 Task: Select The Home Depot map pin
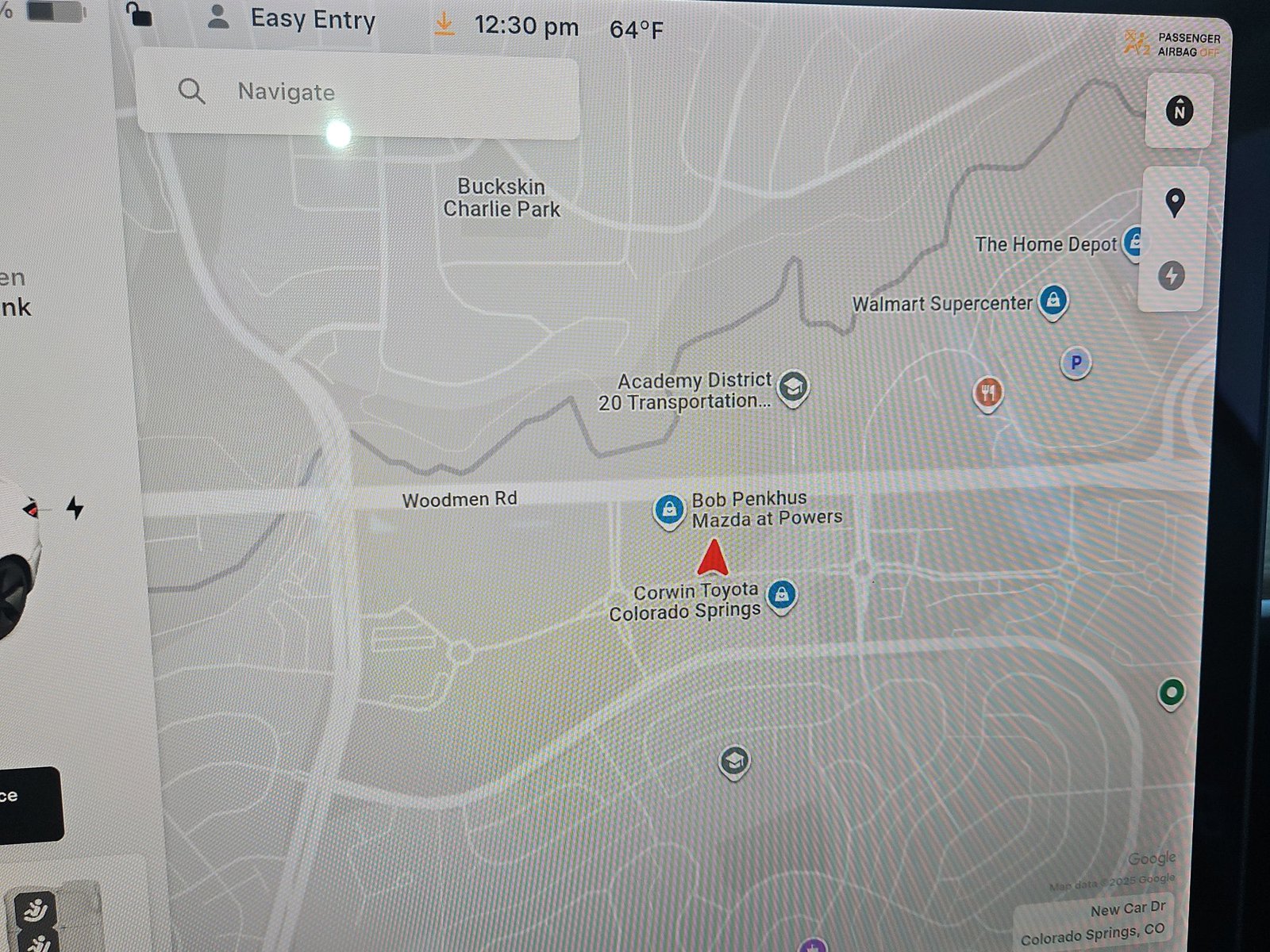click(x=1134, y=241)
